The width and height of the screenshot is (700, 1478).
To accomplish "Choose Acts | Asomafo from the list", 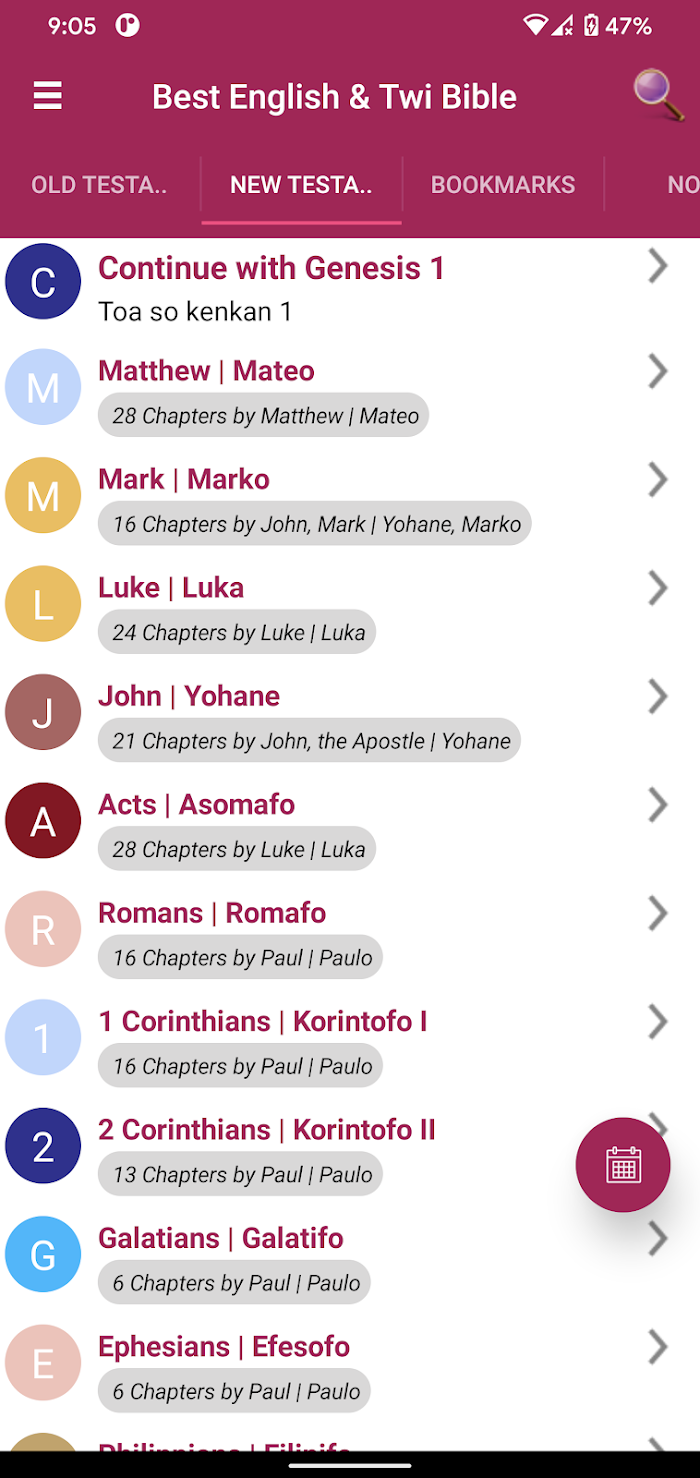I will pyautogui.click(x=350, y=828).
